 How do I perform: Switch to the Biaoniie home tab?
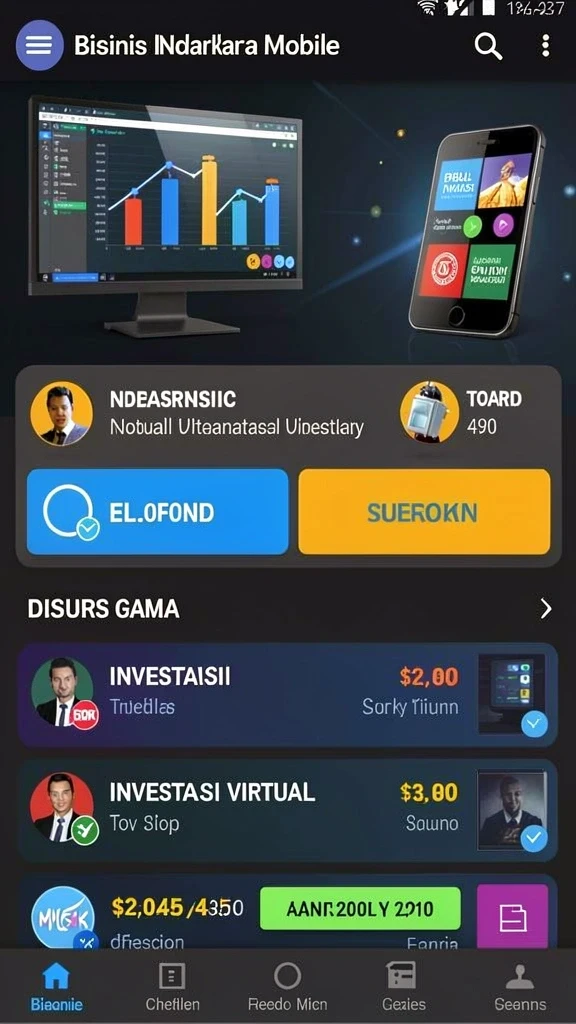[56, 987]
